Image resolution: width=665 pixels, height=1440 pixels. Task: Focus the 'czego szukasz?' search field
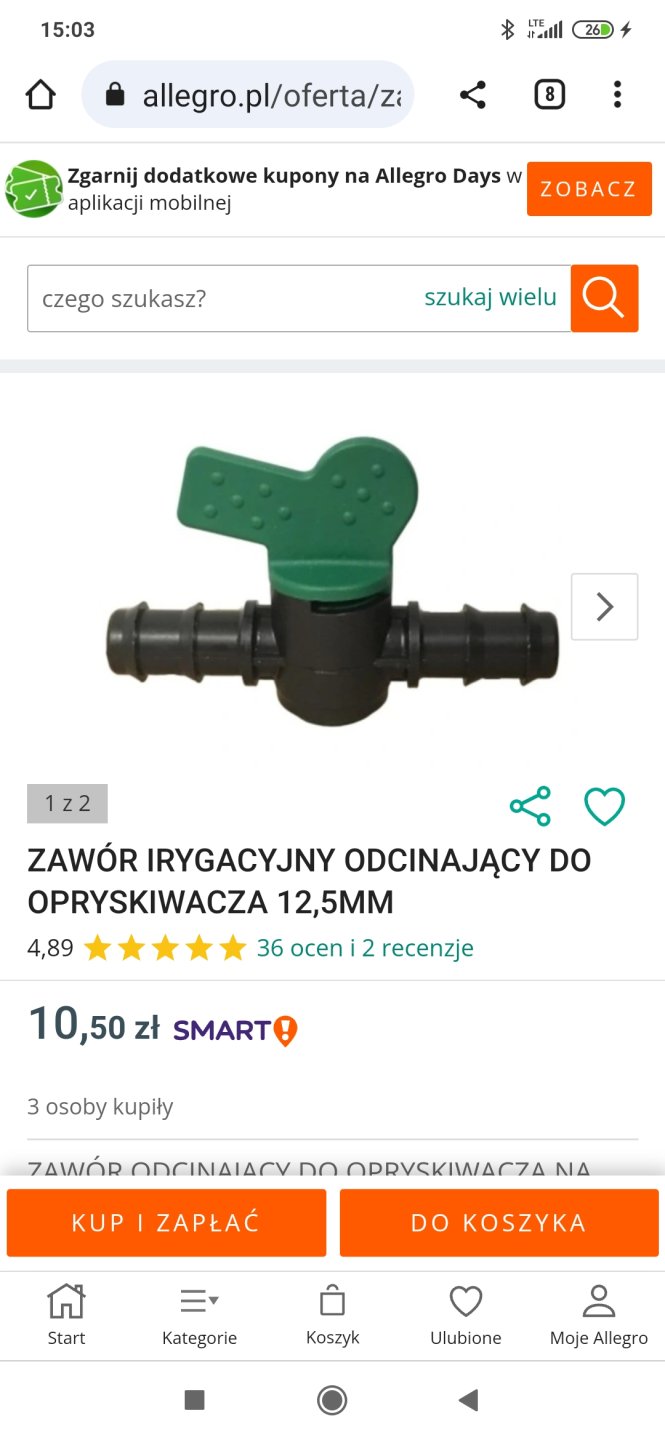click(220, 298)
